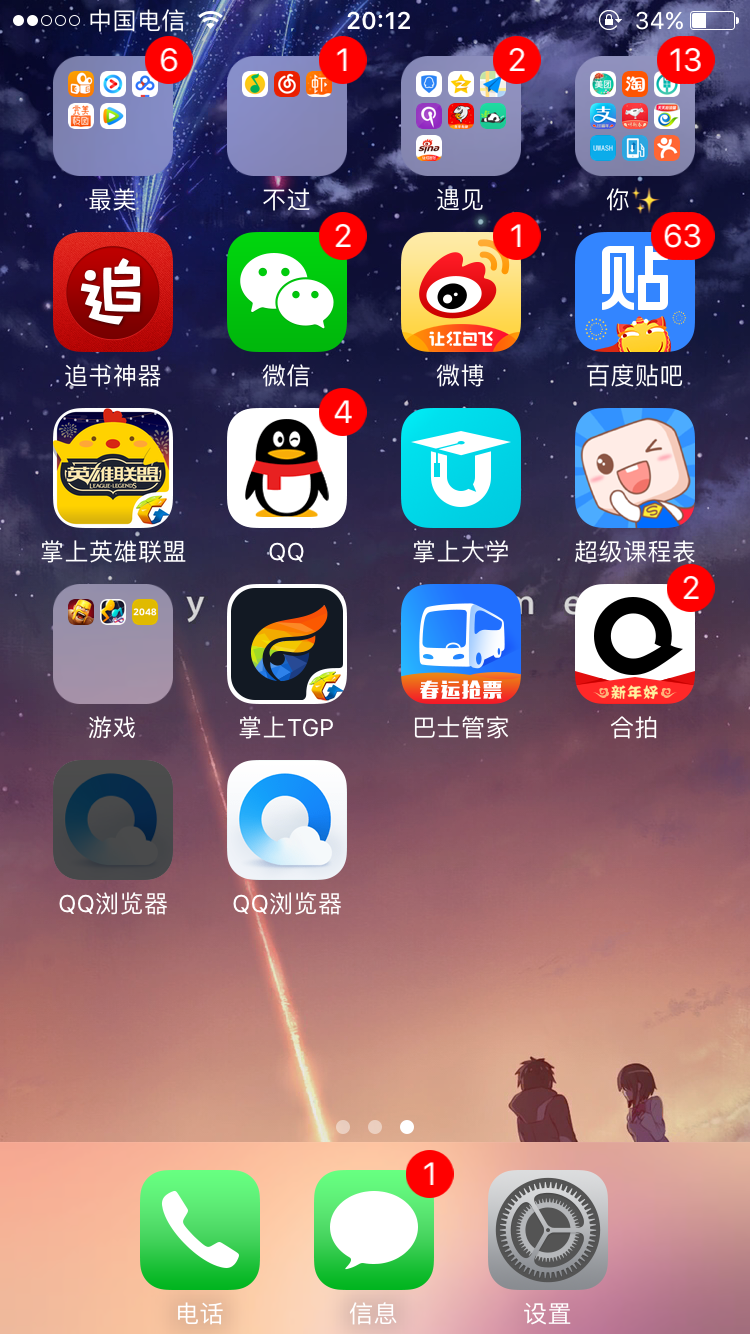Open WeChat (微信)
The image size is (750, 1334).
click(x=287, y=292)
